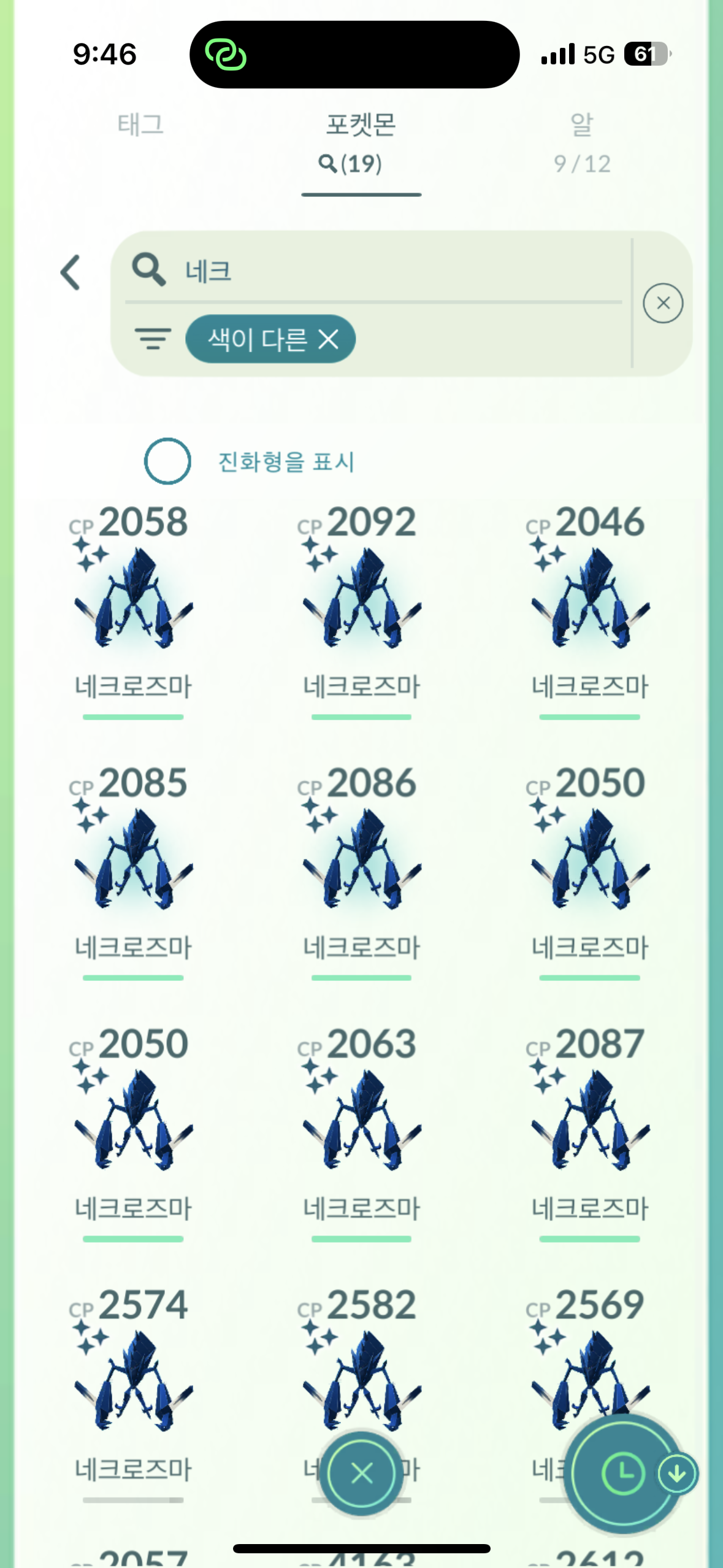Open the filter options icon
This screenshot has width=723, height=1568.
coord(152,339)
